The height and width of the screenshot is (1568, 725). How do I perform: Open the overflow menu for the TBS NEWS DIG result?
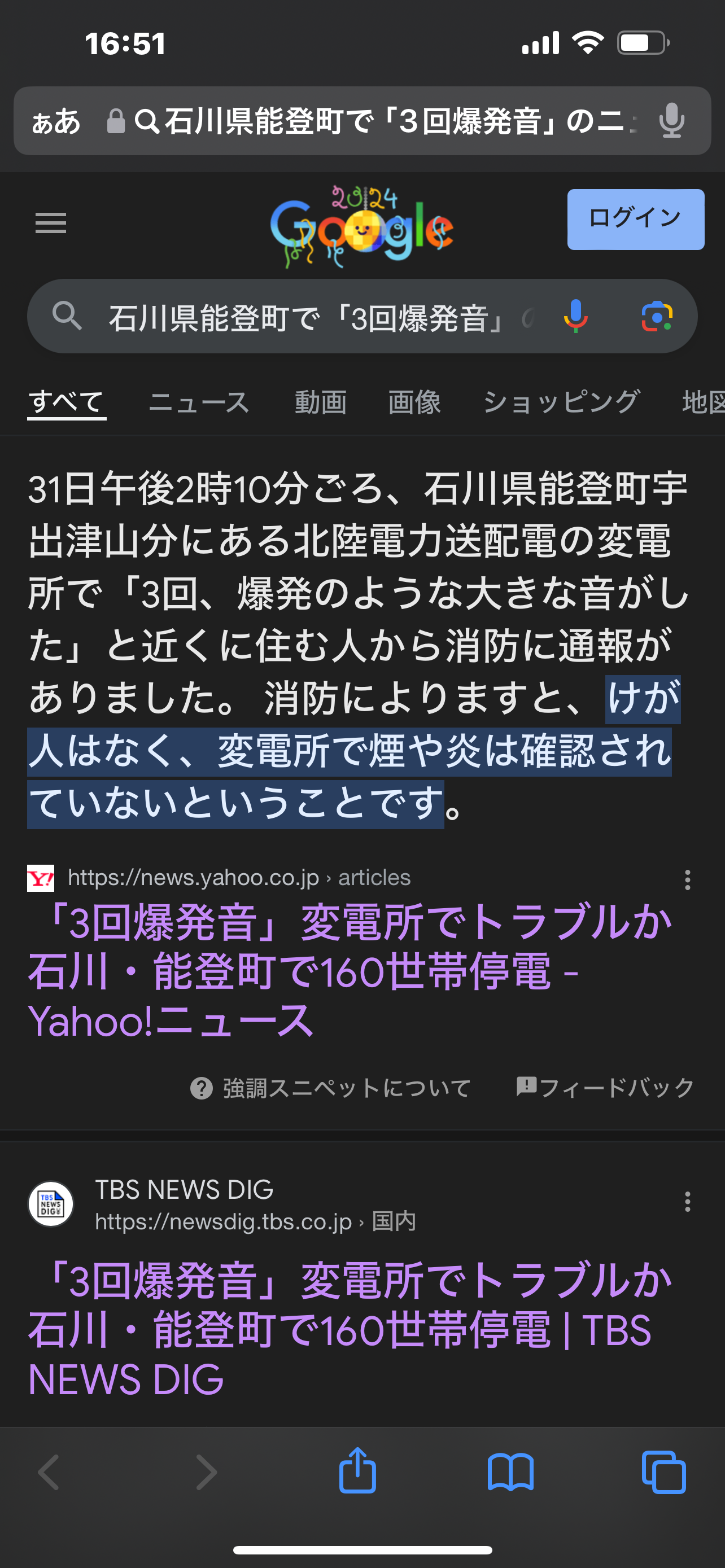pyautogui.click(x=687, y=1202)
